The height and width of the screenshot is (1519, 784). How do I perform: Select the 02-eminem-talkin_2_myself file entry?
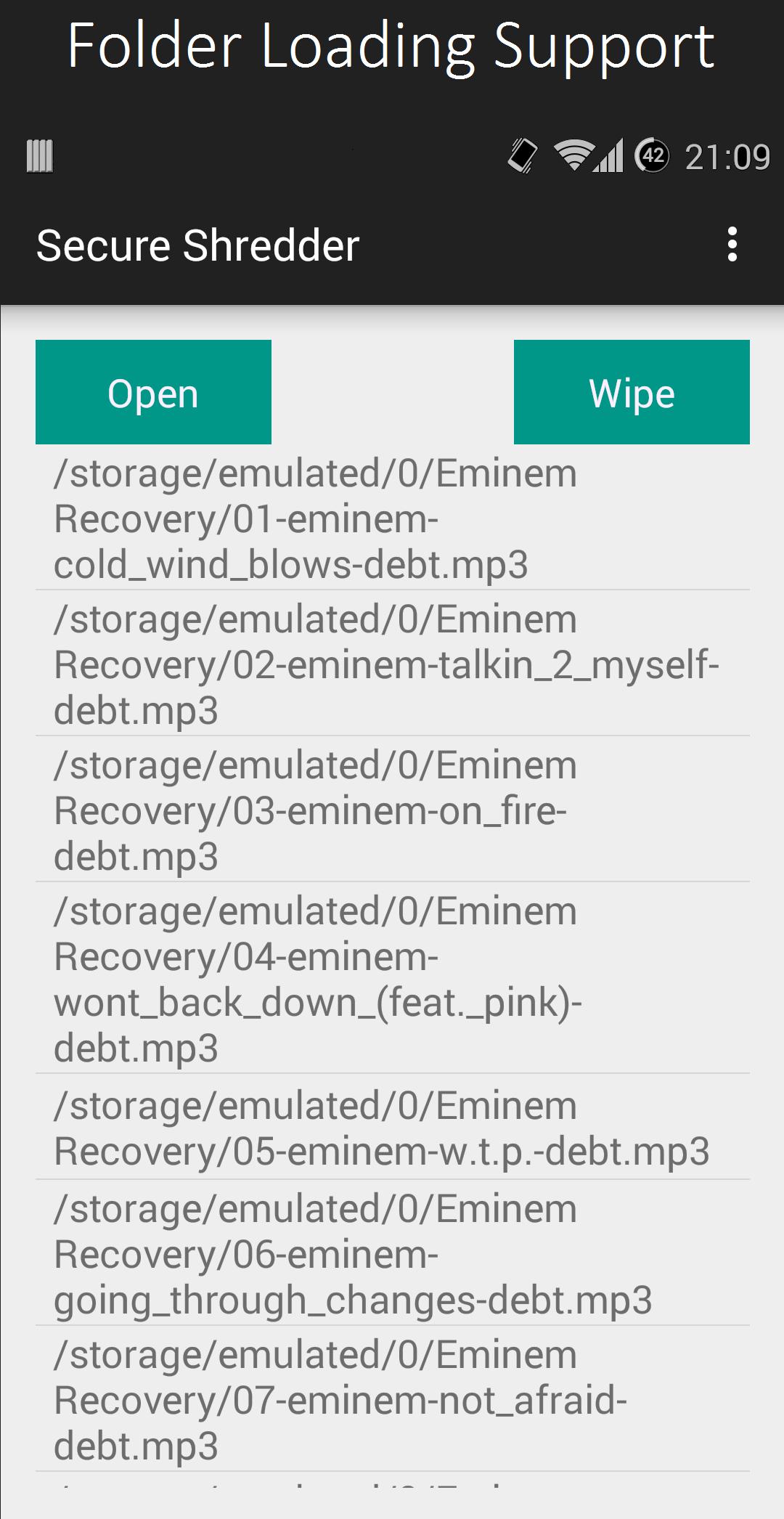(x=392, y=663)
